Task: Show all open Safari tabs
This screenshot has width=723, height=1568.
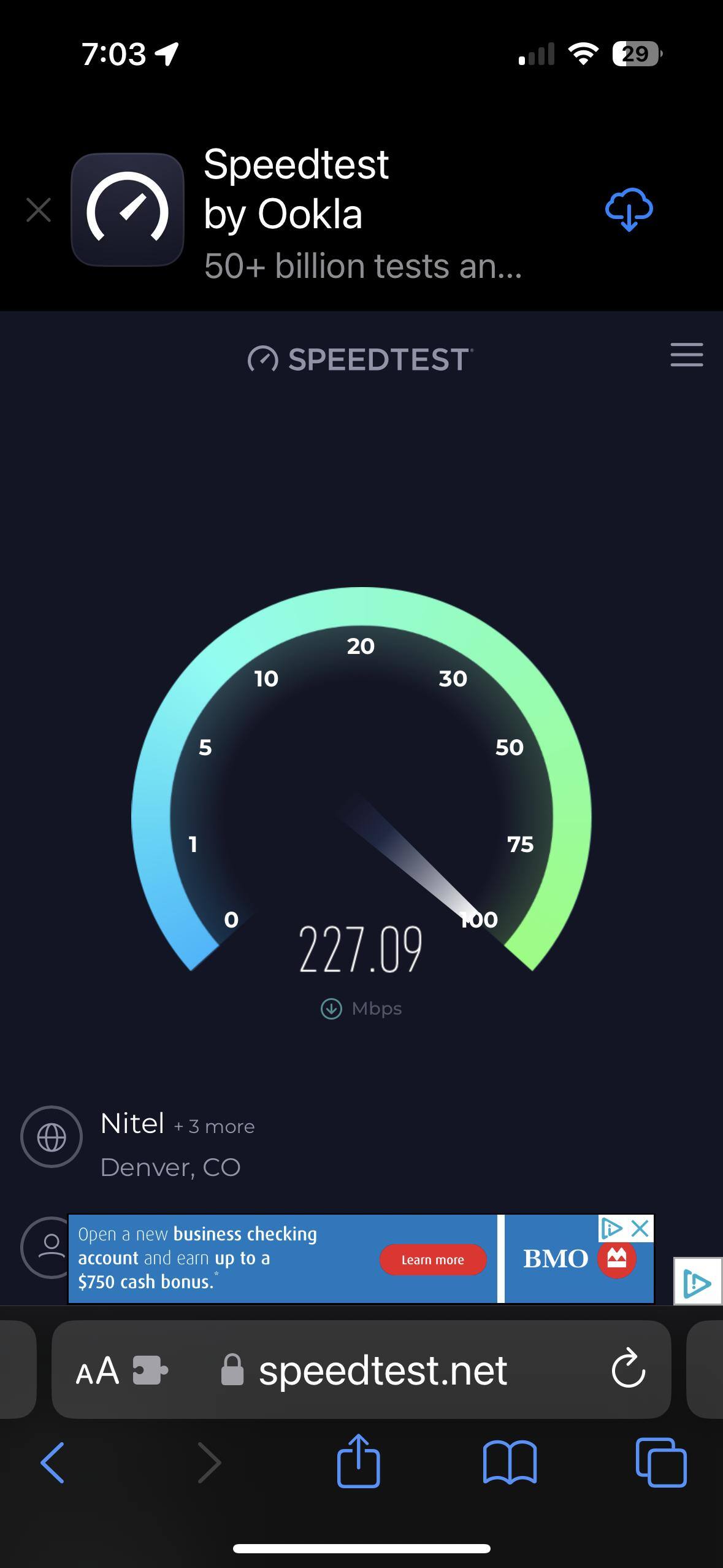Action: click(661, 1462)
